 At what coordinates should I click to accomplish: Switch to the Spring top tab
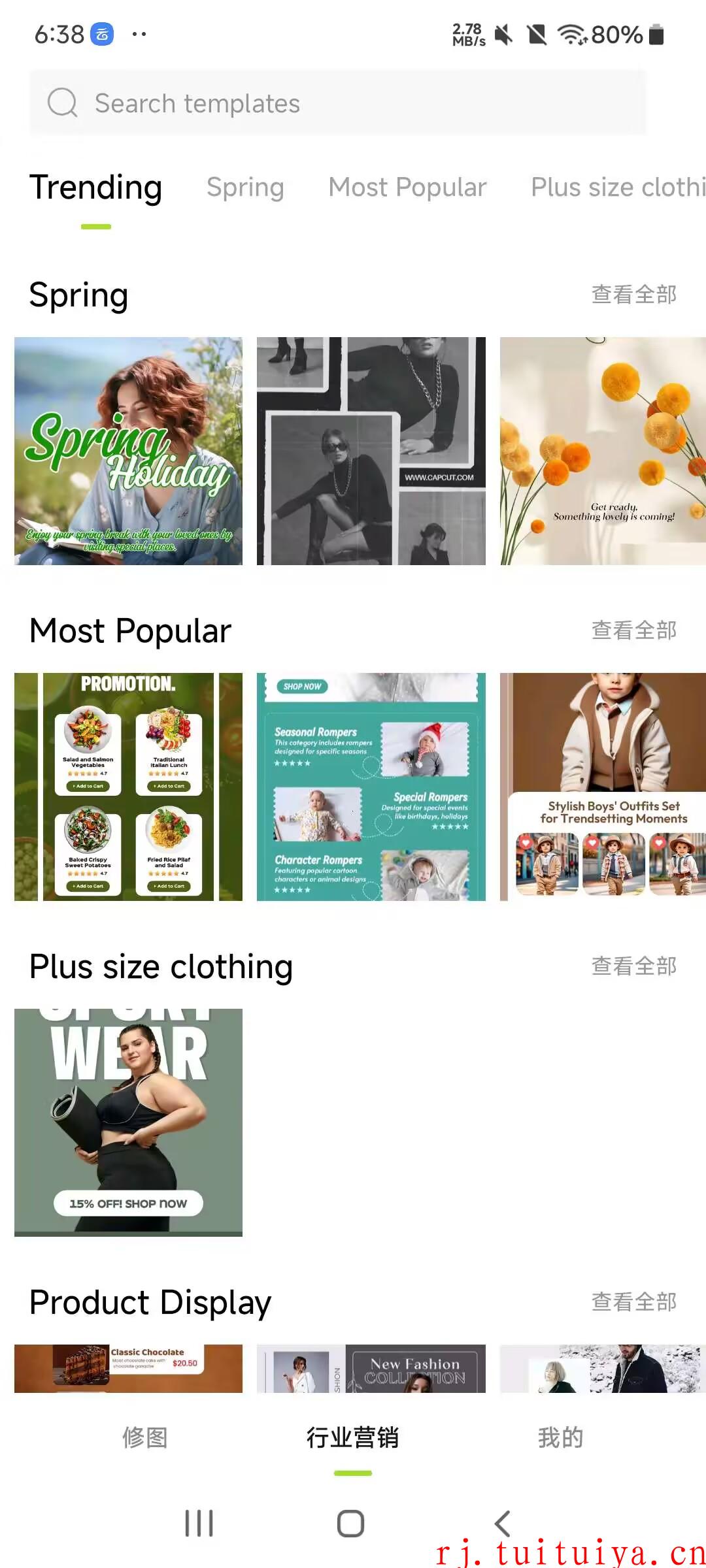[x=245, y=188]
